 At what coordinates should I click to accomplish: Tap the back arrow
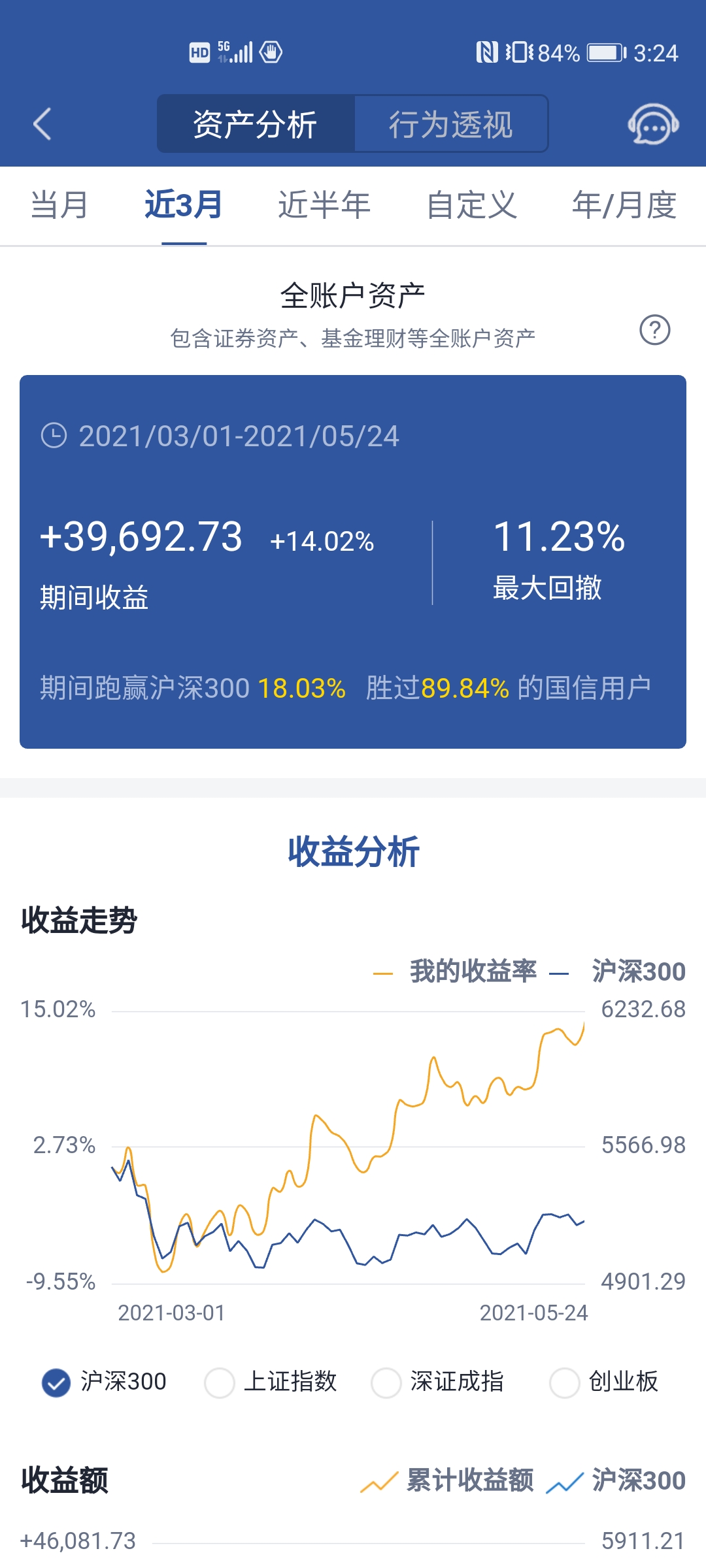(43, 124)
